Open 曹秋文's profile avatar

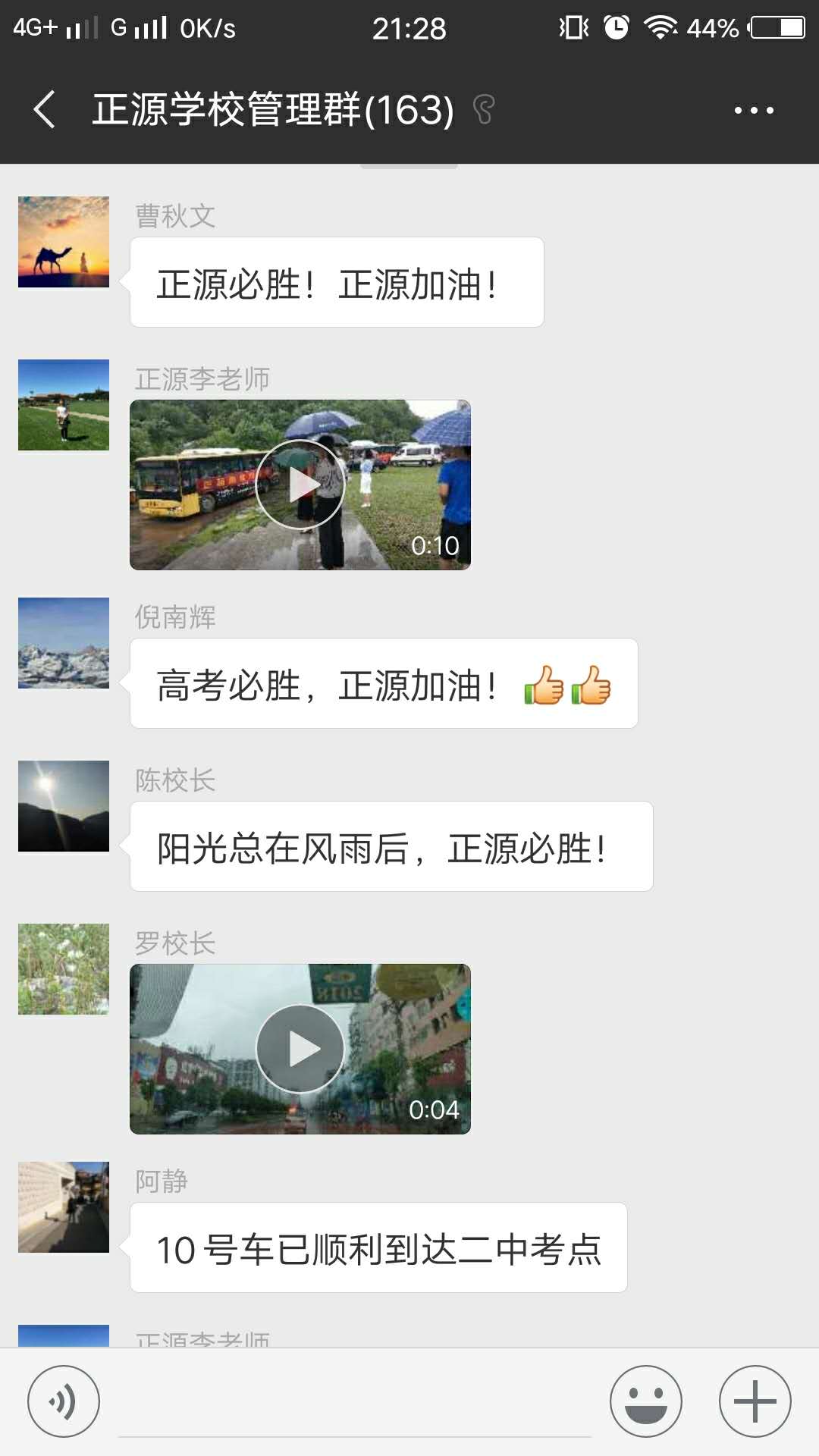[x=64, y=242]
